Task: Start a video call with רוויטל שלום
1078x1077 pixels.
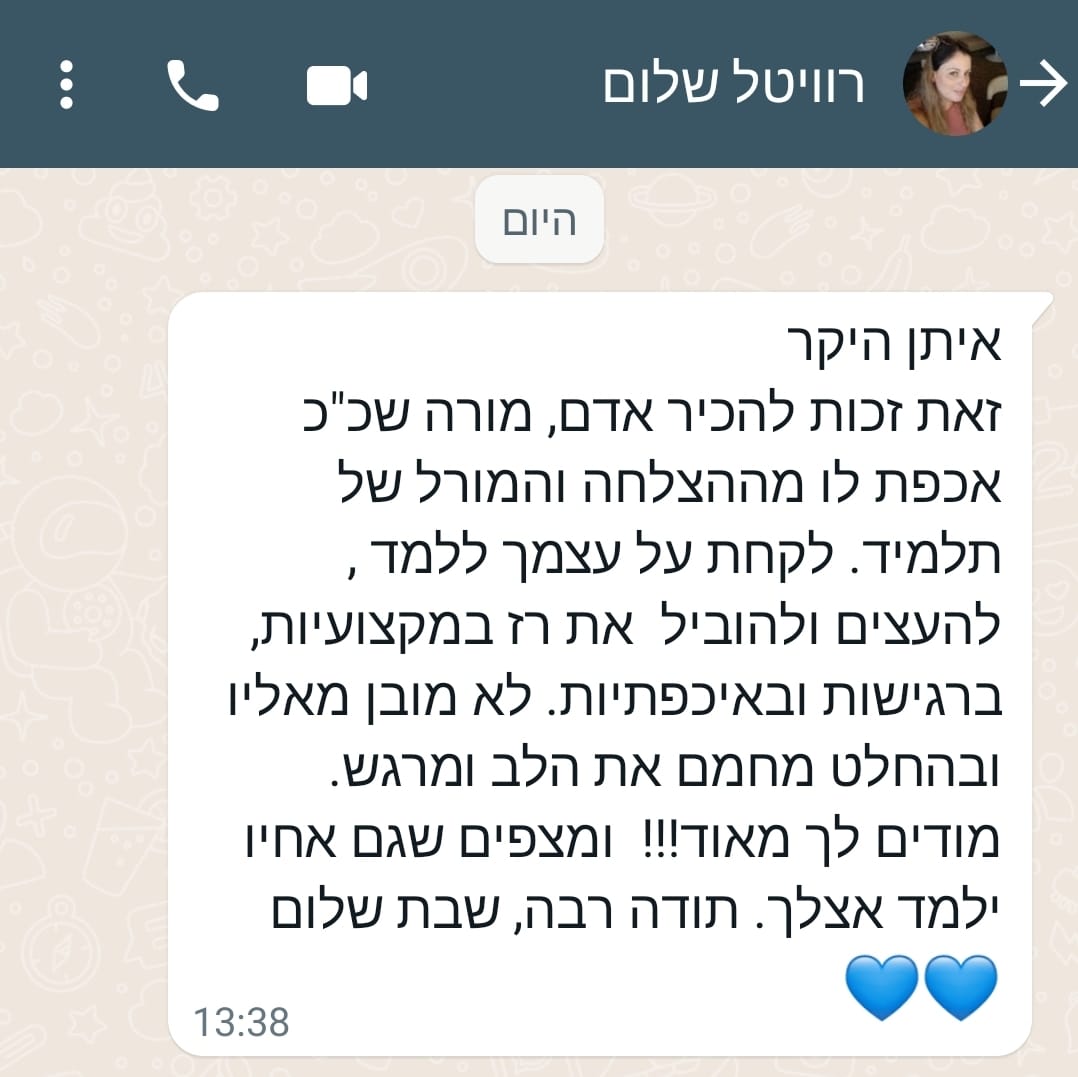Action: pos(336,86)
